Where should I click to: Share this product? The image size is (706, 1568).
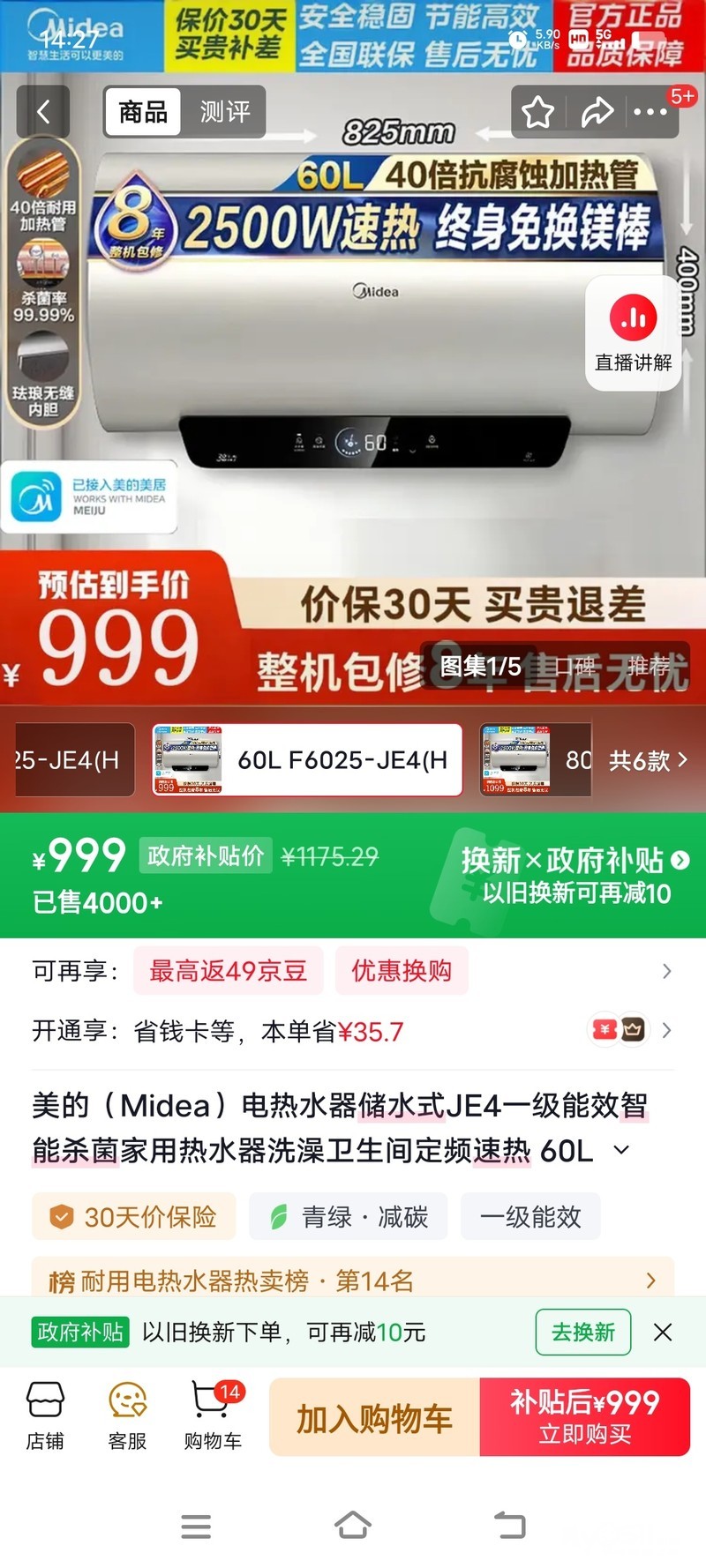coord(597,112)
